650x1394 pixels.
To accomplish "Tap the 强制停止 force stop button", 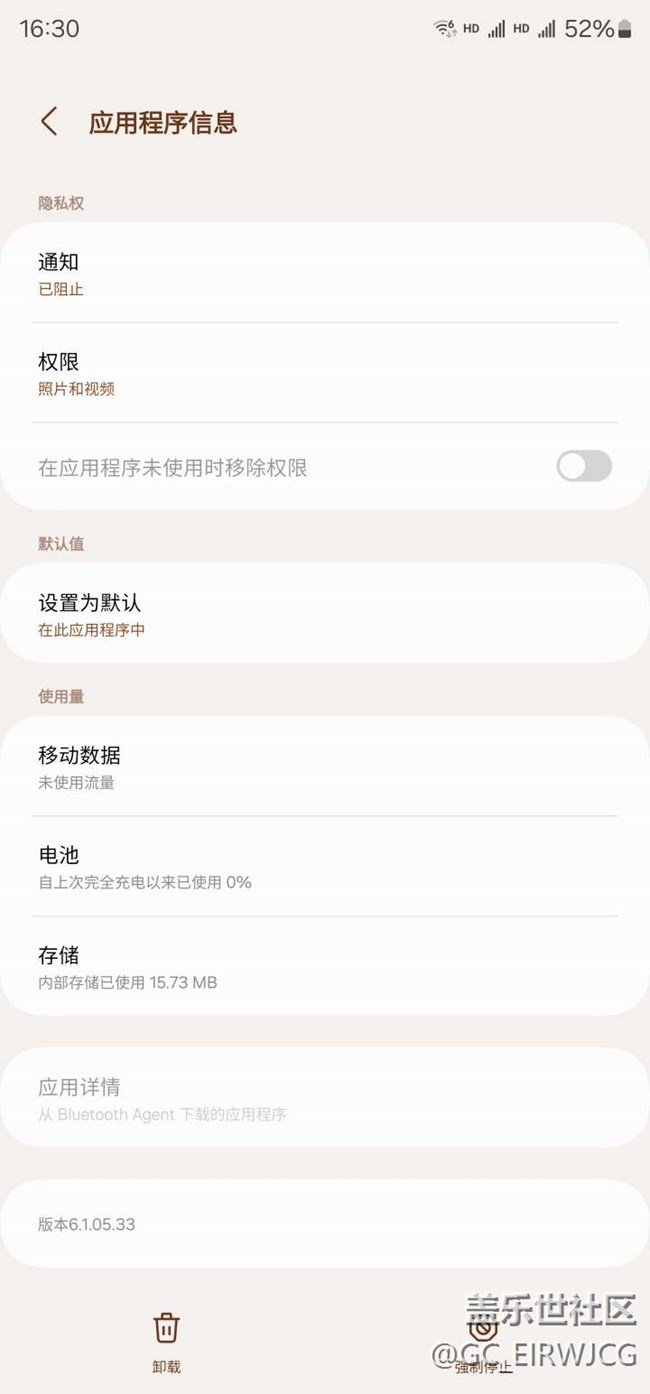I will click(483, 1343).
